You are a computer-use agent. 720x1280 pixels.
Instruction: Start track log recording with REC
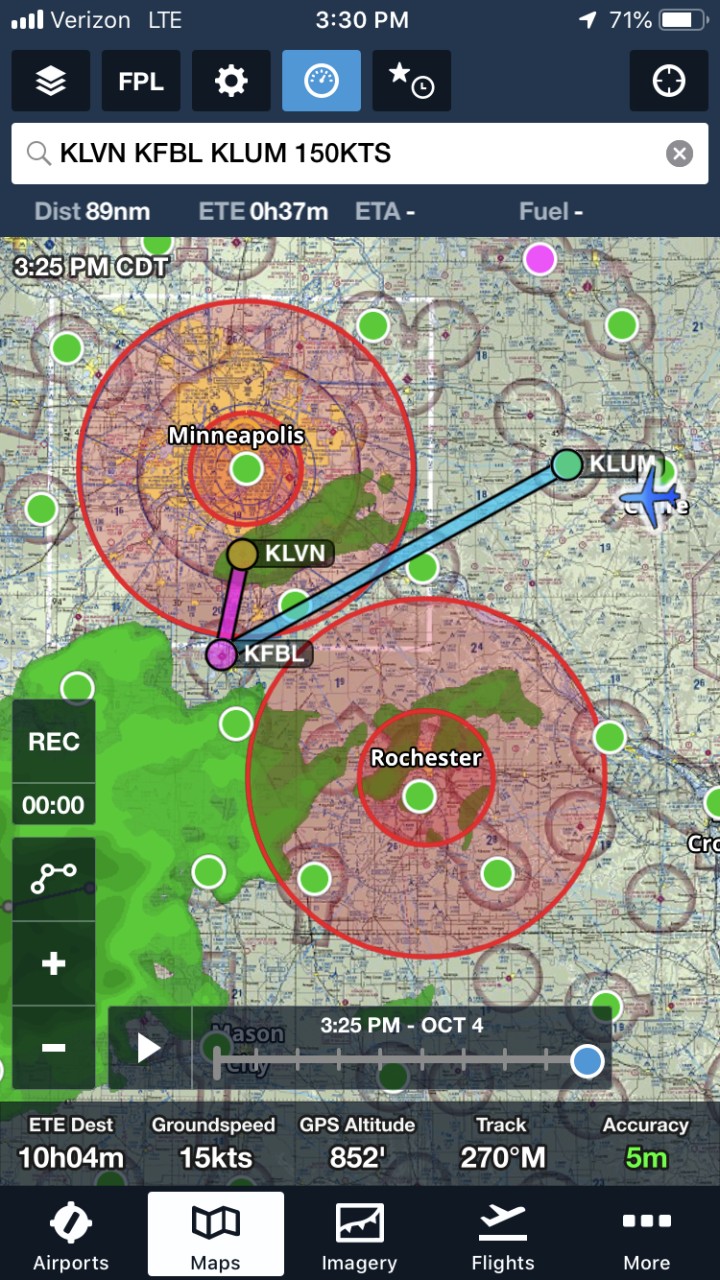point(54,742)
